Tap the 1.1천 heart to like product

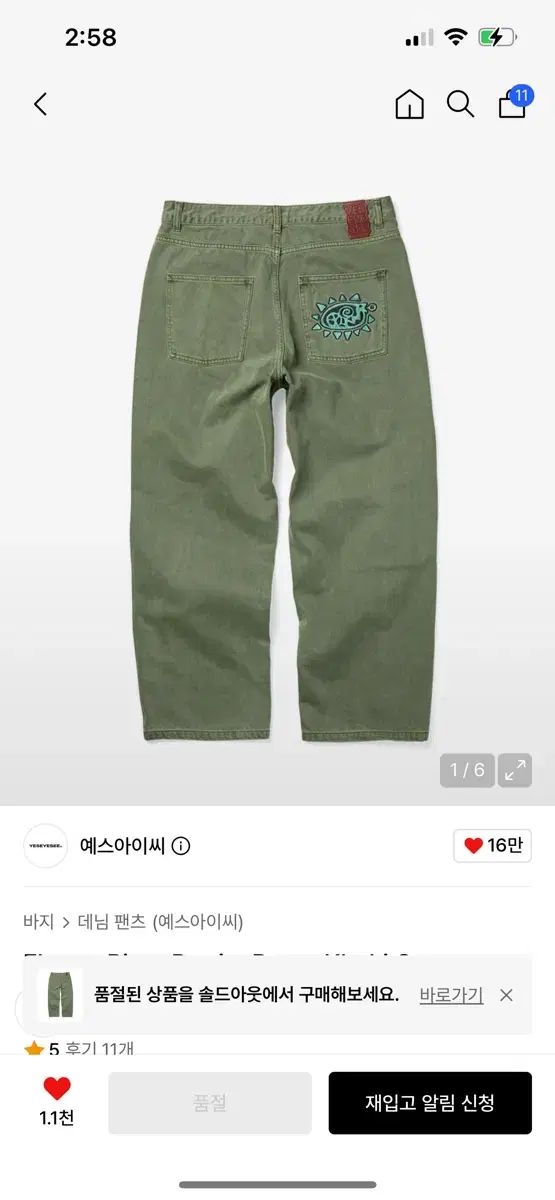click(x=57, y=1102)
